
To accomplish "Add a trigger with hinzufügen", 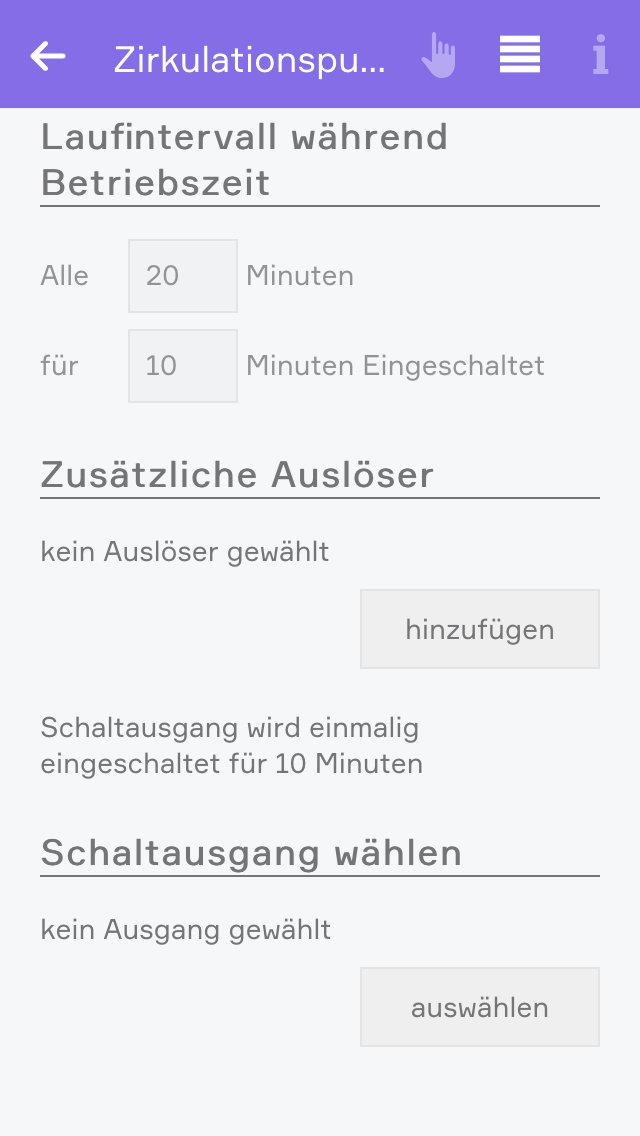I will pyautogui.click(x=480, y=629).
